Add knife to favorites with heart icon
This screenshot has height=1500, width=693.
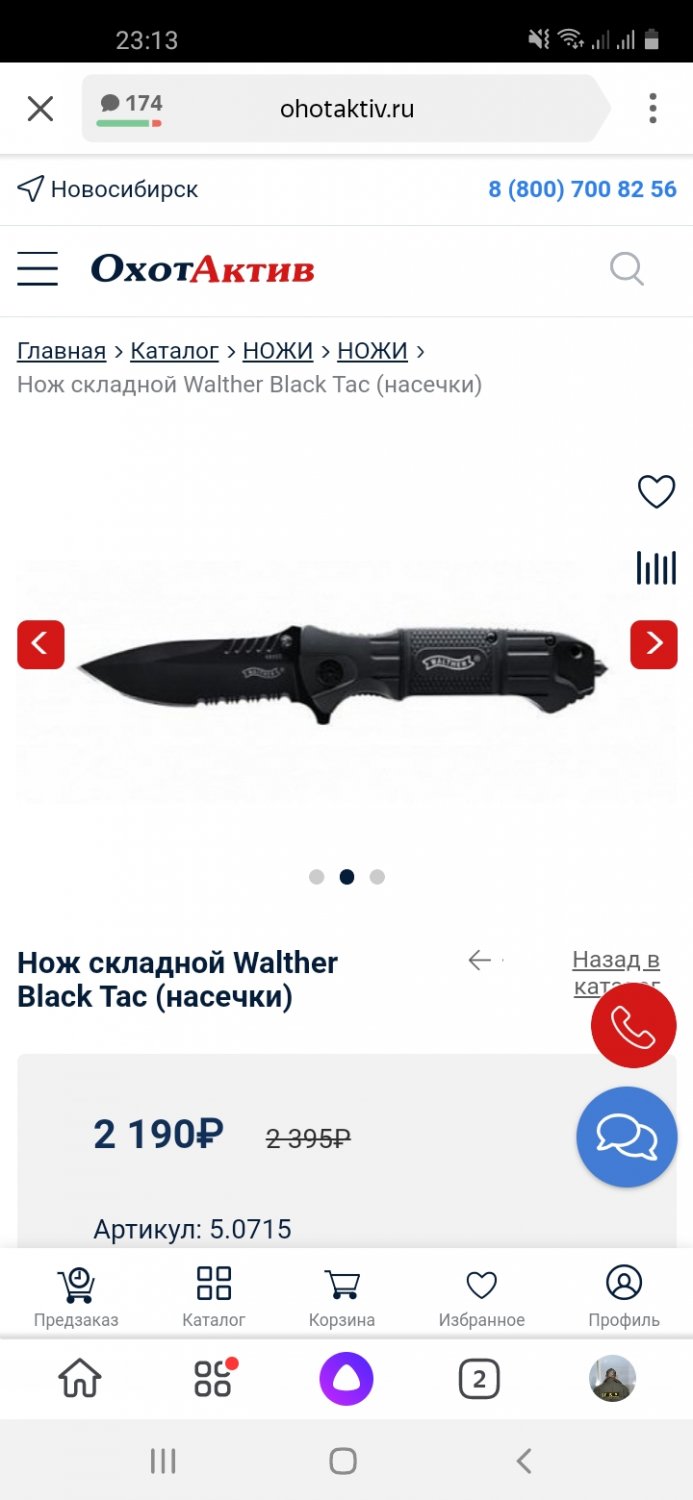coord(656,491)
